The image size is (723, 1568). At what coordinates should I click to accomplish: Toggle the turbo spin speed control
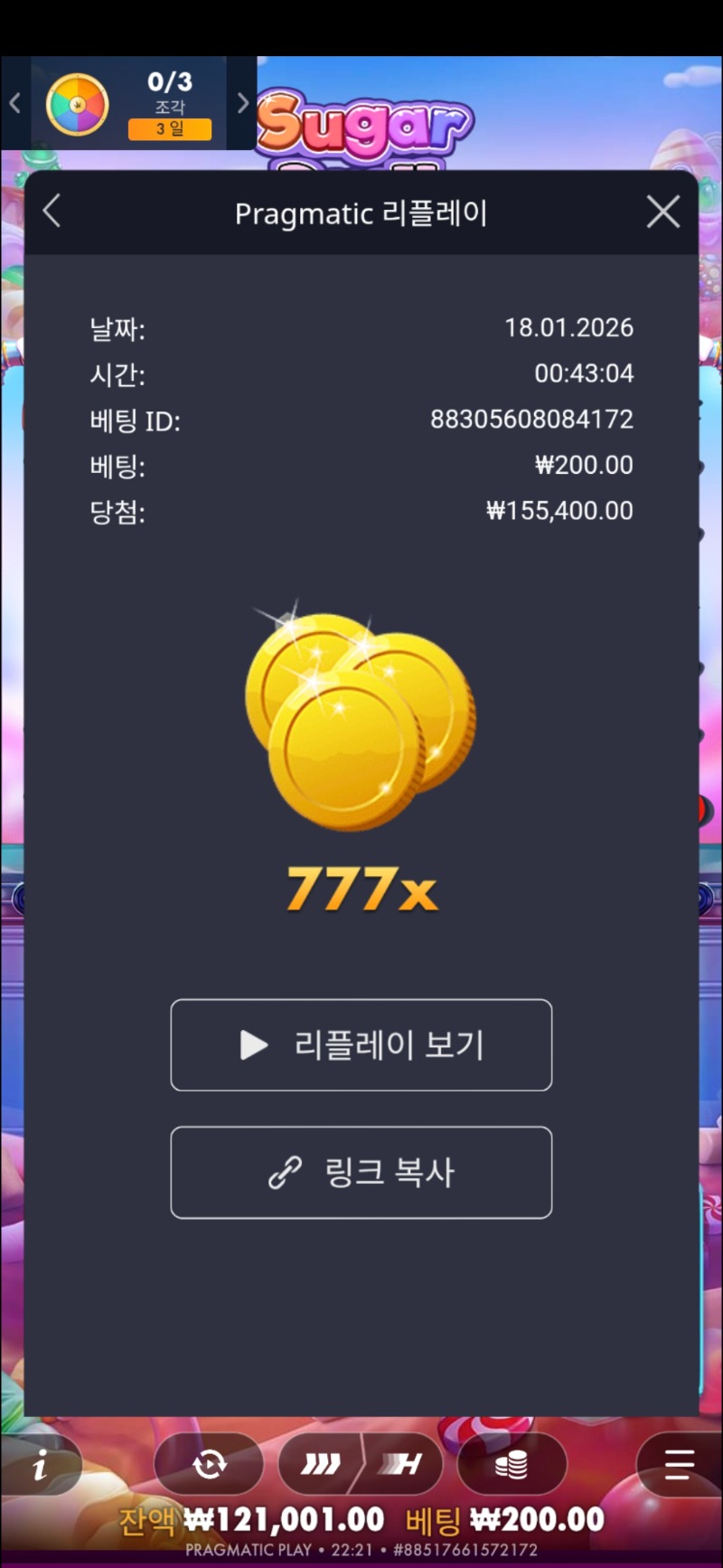pos(361,1464)
